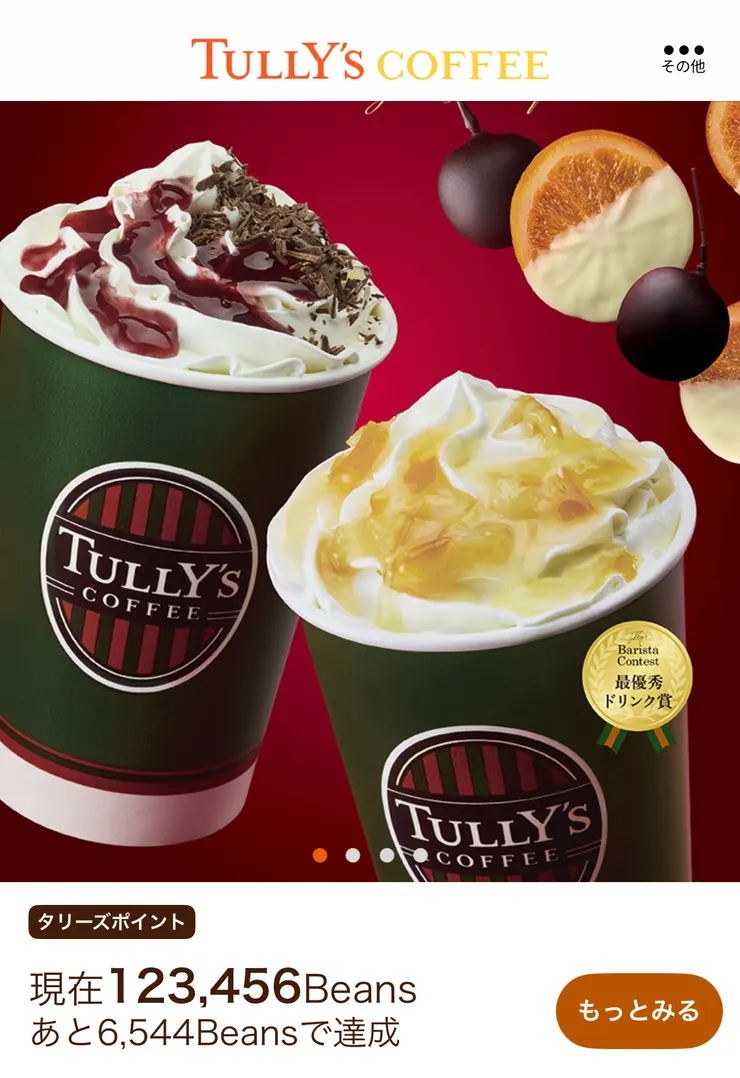The image size is (740, 1078).
Task: Open the その他 overflow menu
Action: 683,58
